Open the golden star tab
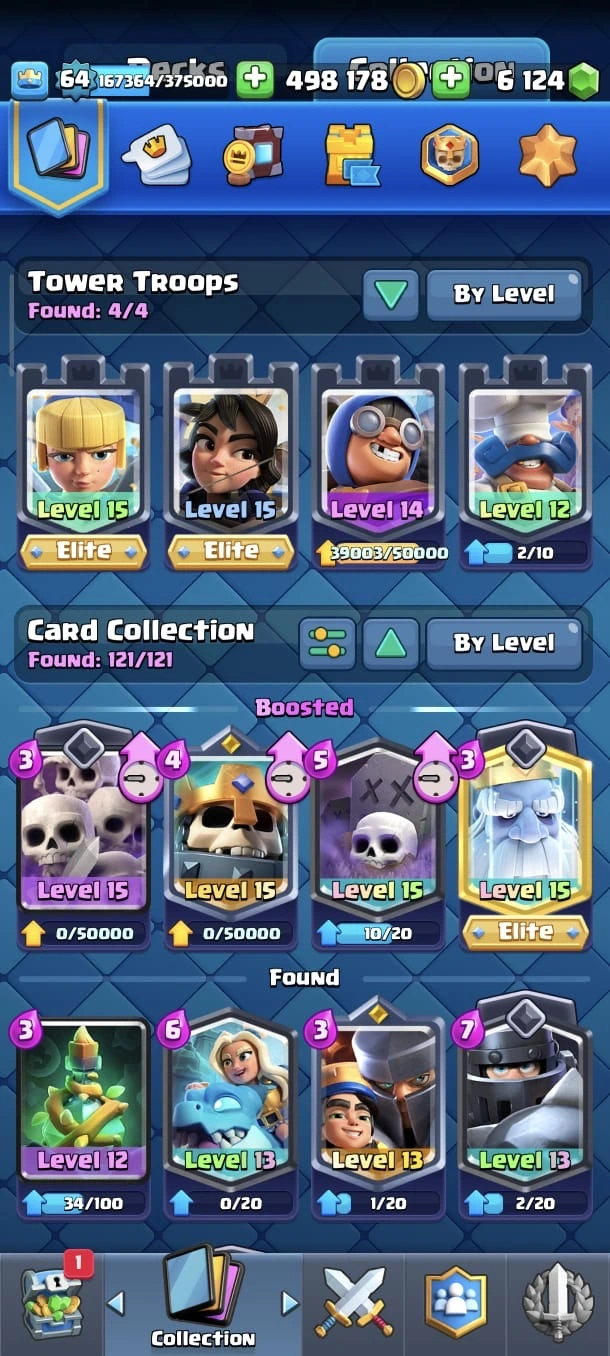 (547, 156)
